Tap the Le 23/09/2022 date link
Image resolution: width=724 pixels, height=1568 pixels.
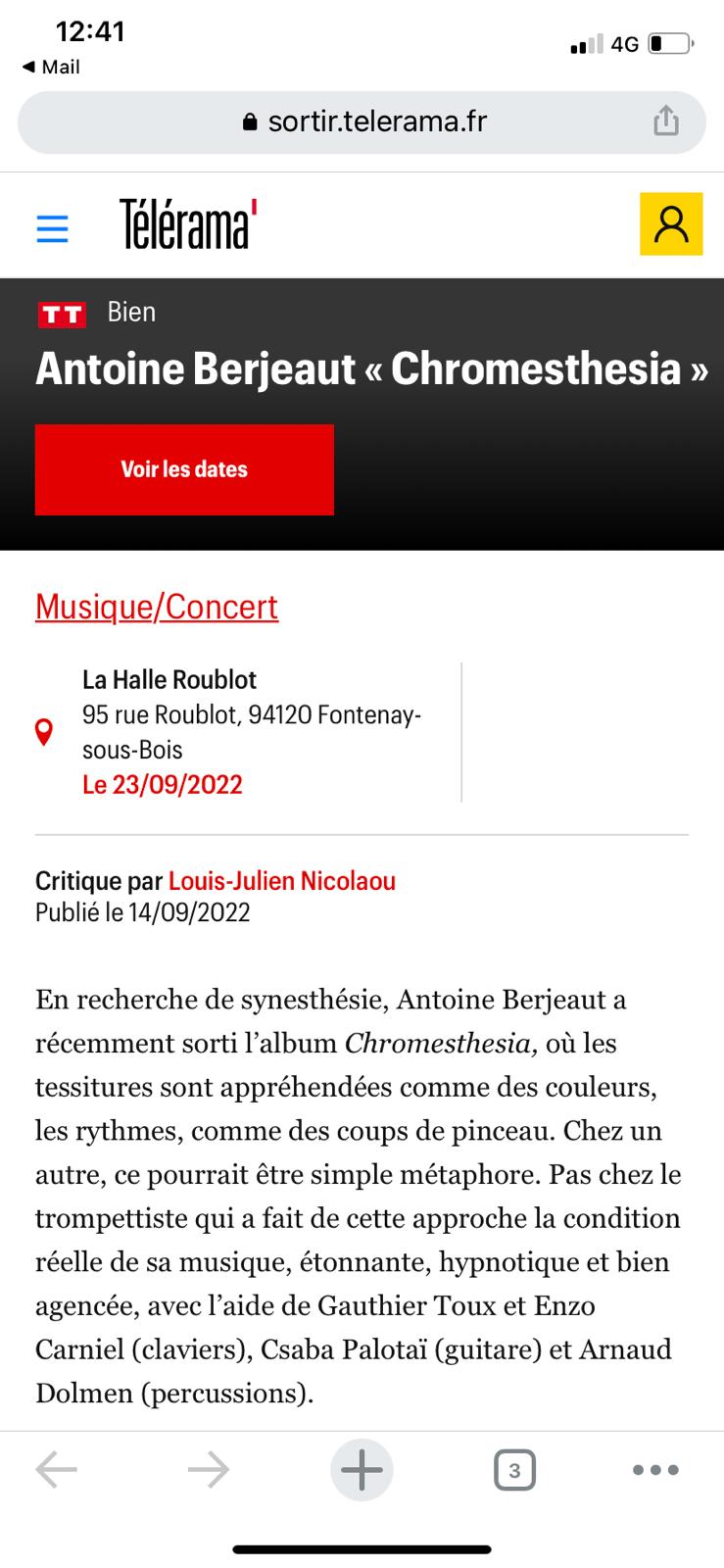(x=163, y=785)
